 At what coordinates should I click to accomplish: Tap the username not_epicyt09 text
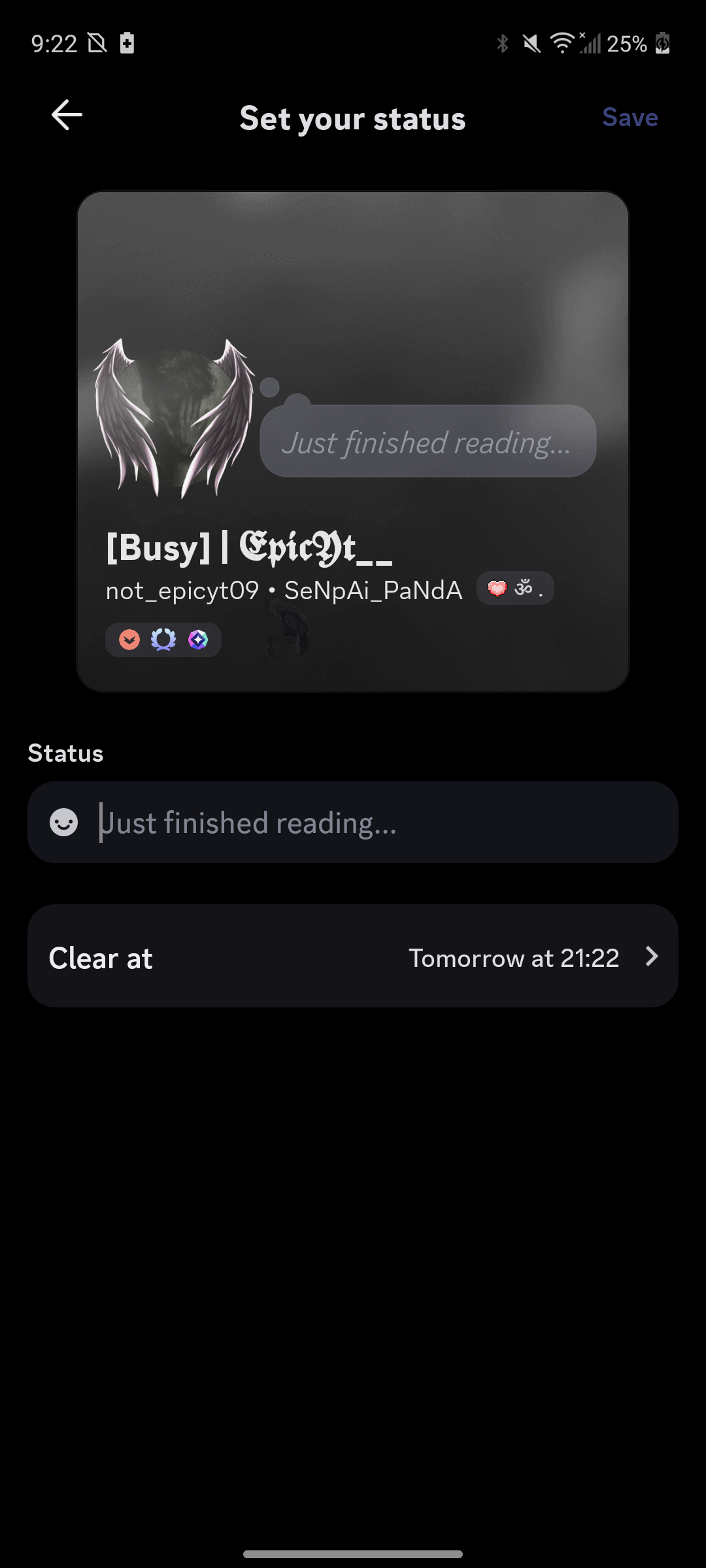click(x=183, y=590)
